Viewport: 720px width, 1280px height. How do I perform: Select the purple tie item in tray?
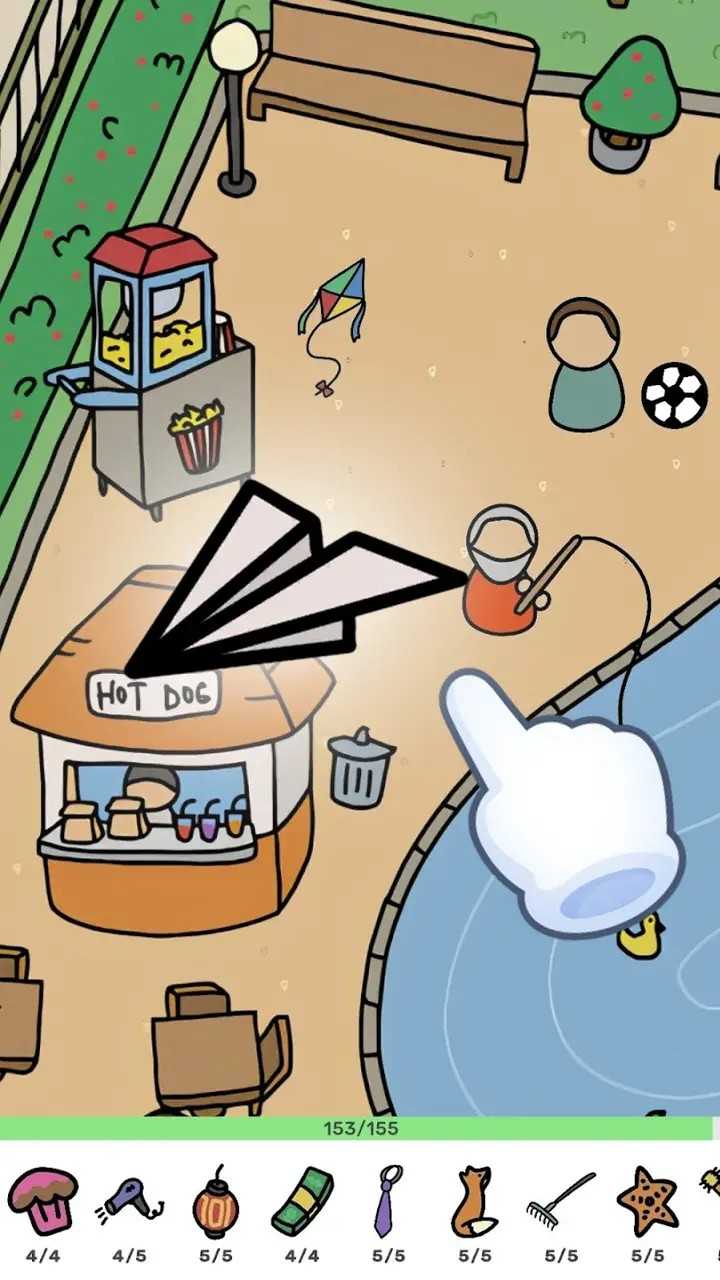click(x=388, y=1200)
